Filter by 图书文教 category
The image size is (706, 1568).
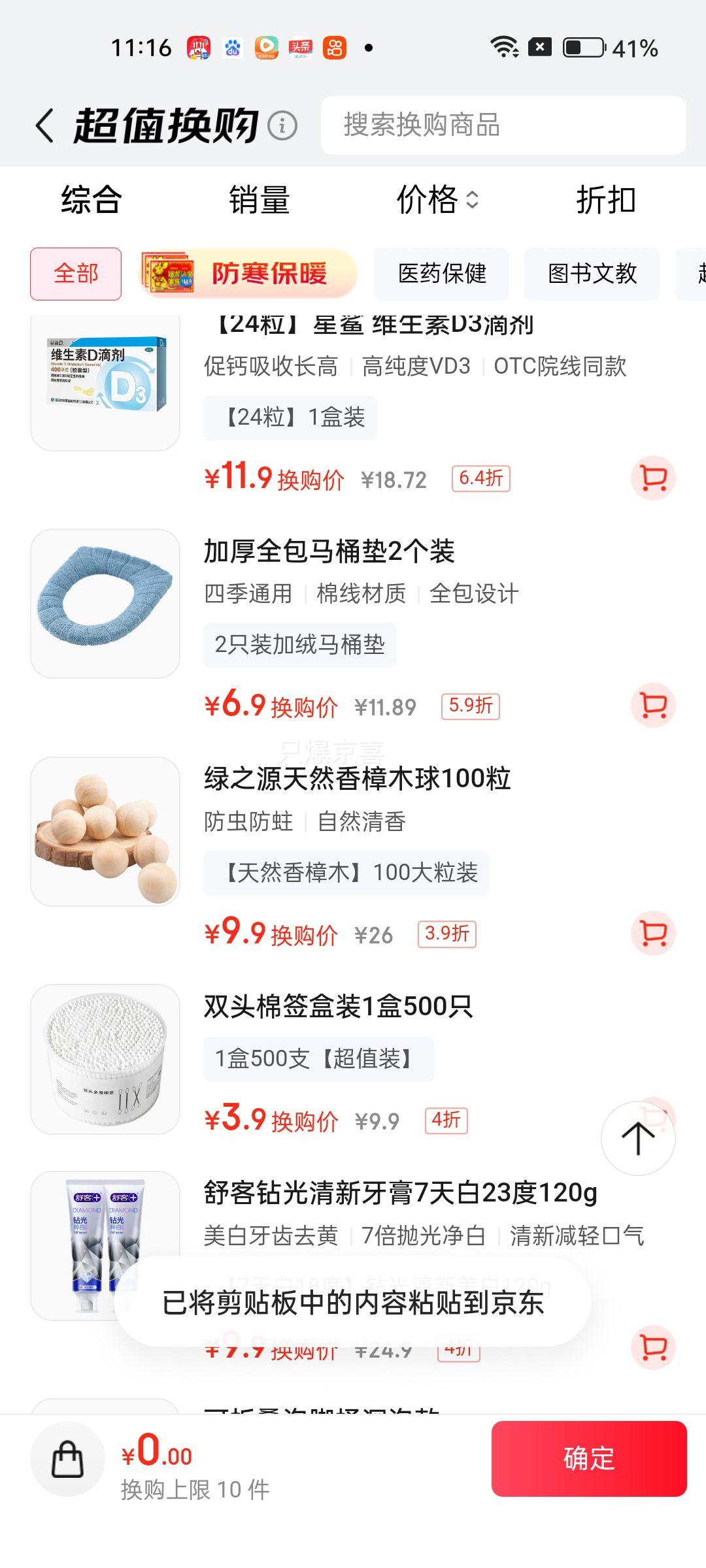(x=592, y=274)
